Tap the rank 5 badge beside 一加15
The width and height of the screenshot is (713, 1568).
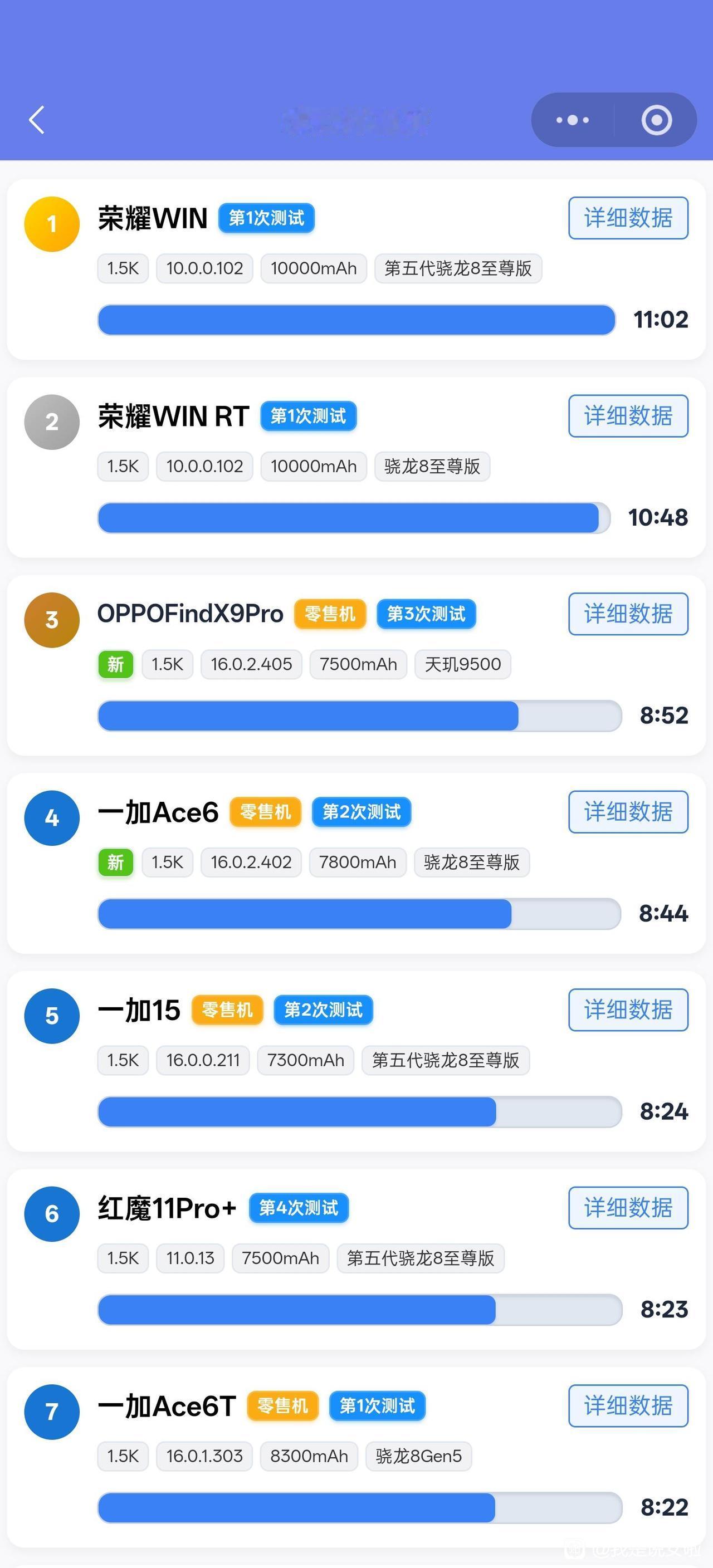[51, 1015]
